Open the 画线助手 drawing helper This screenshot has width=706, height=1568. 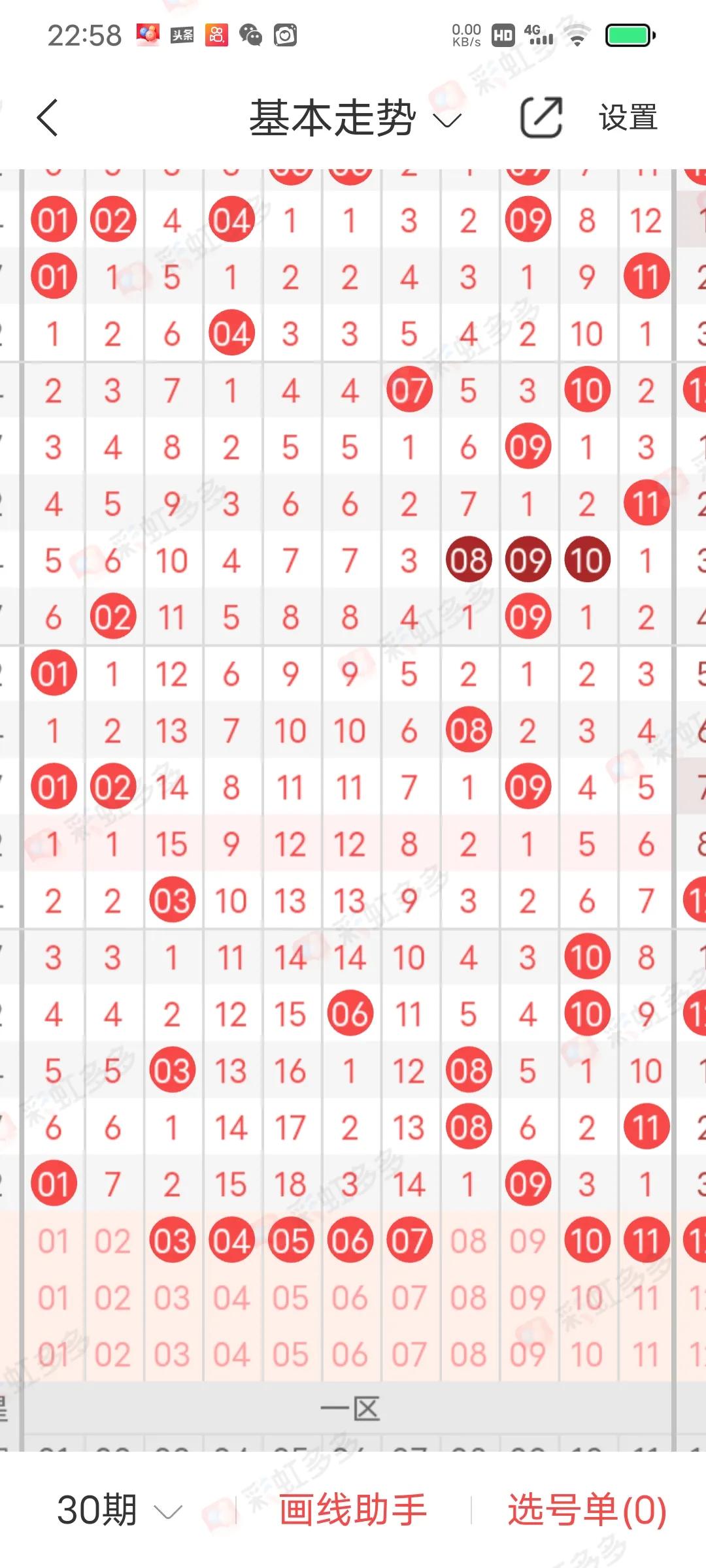[x=353, y=1511]
